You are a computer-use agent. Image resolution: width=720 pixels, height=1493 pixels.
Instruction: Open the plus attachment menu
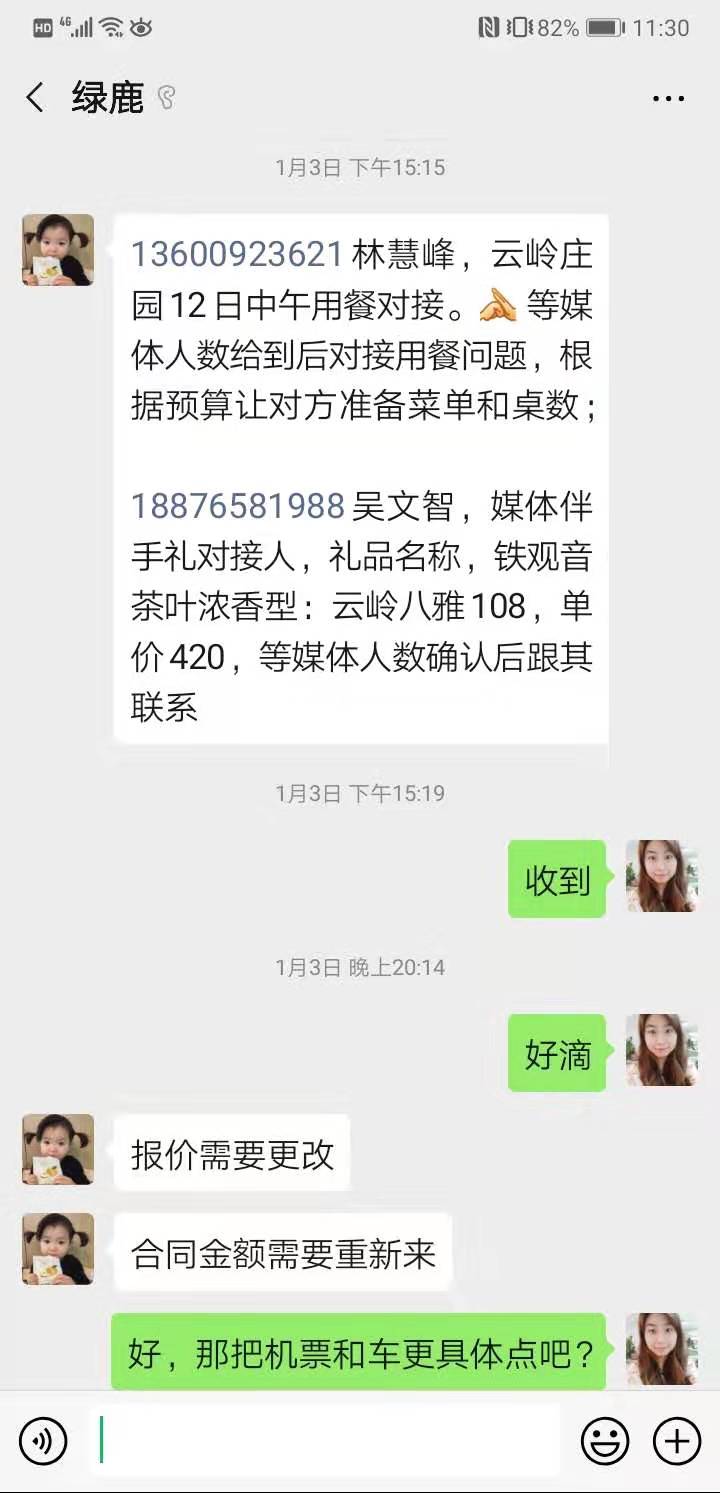pos(677,1441)
